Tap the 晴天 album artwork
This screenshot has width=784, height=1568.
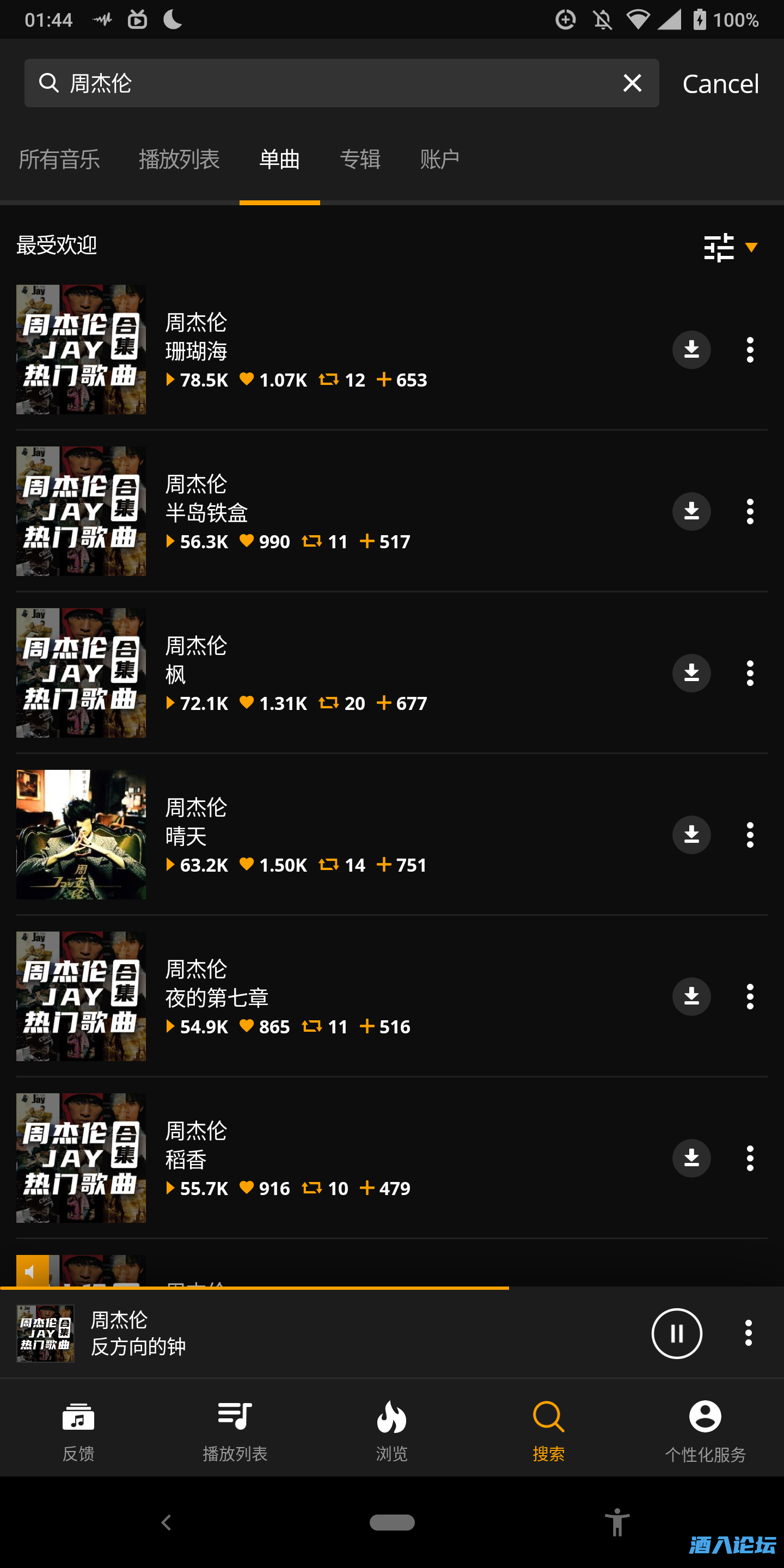[x=81, y=835]
